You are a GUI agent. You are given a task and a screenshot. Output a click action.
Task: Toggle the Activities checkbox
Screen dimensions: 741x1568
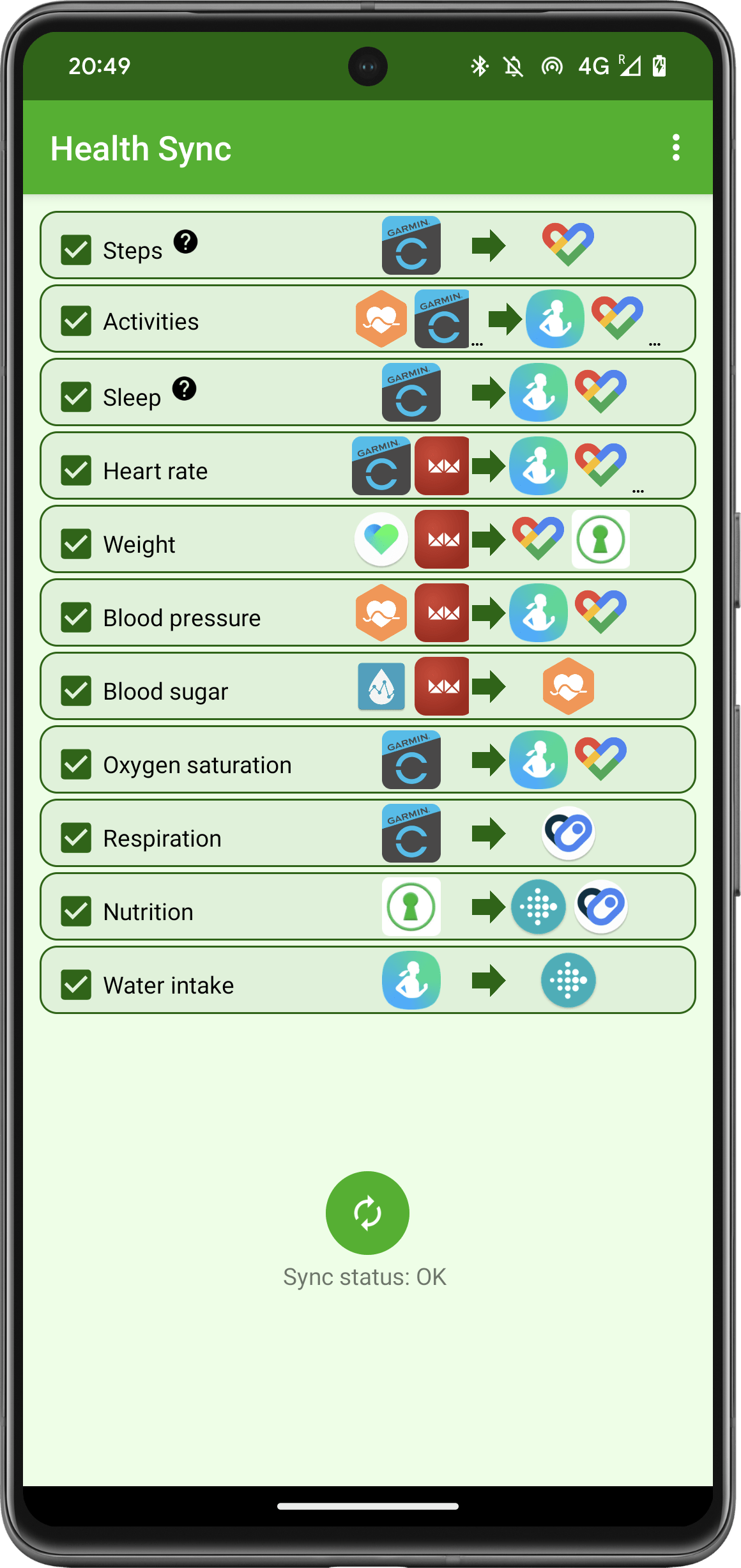click(76, 321)
